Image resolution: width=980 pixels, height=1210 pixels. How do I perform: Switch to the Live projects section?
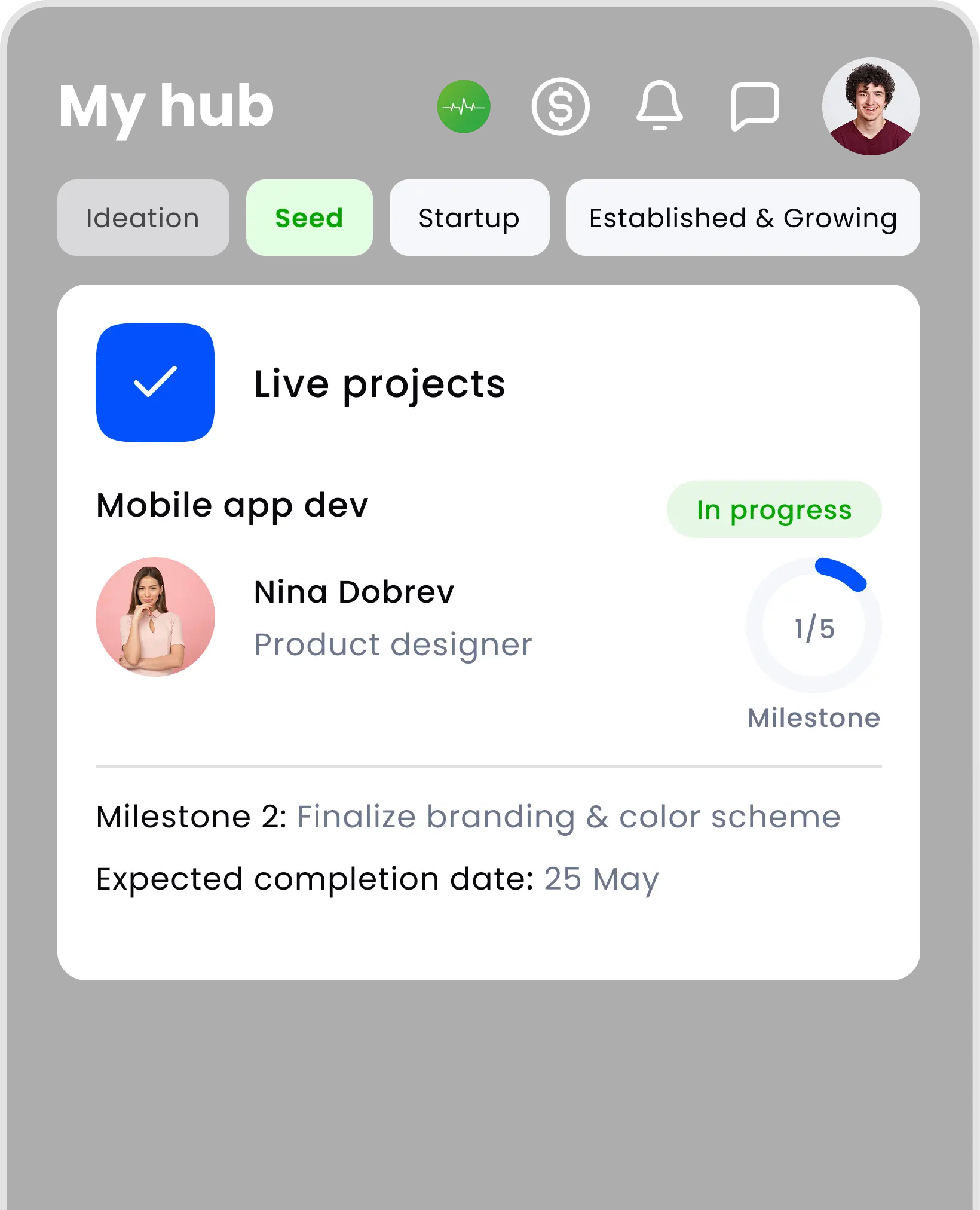tap(379, 384)
